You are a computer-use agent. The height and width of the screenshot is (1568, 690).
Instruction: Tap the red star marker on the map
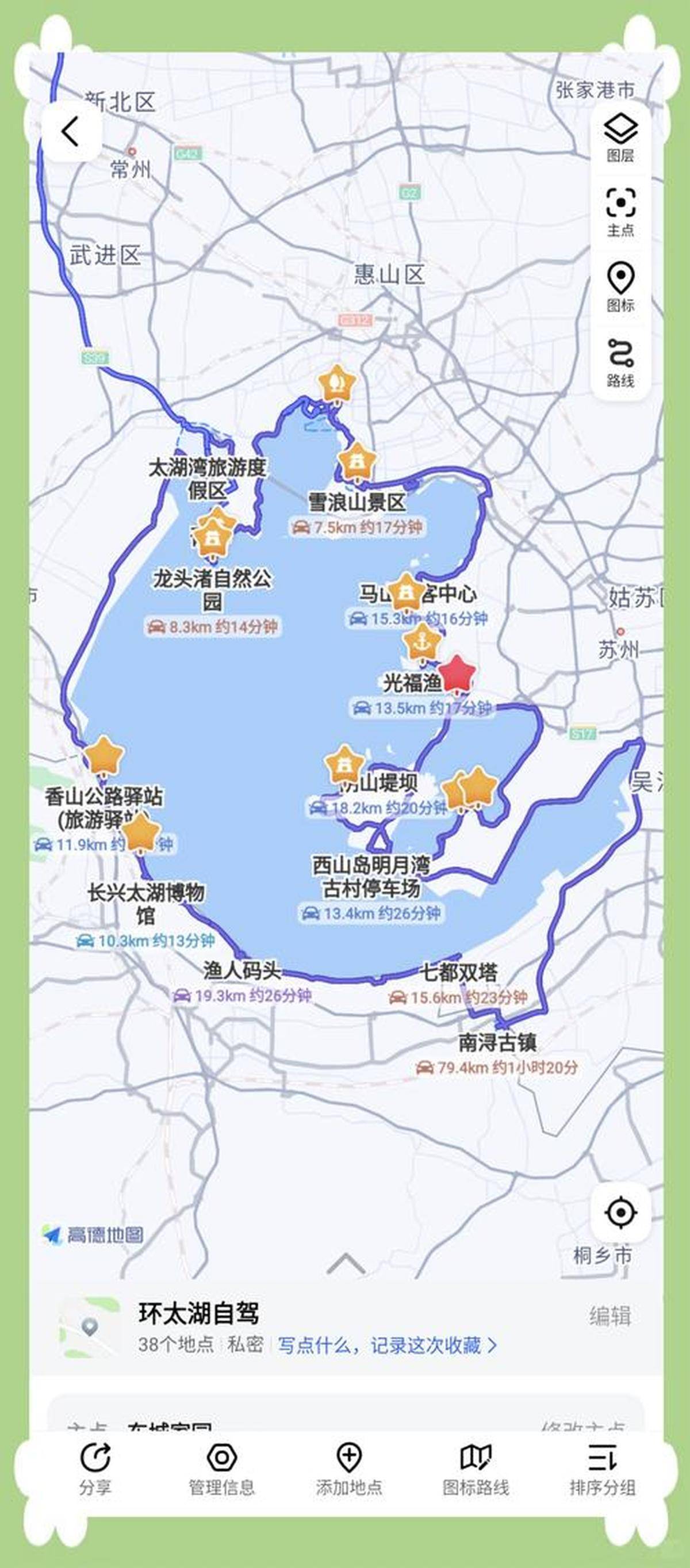(x=457, y=674)
